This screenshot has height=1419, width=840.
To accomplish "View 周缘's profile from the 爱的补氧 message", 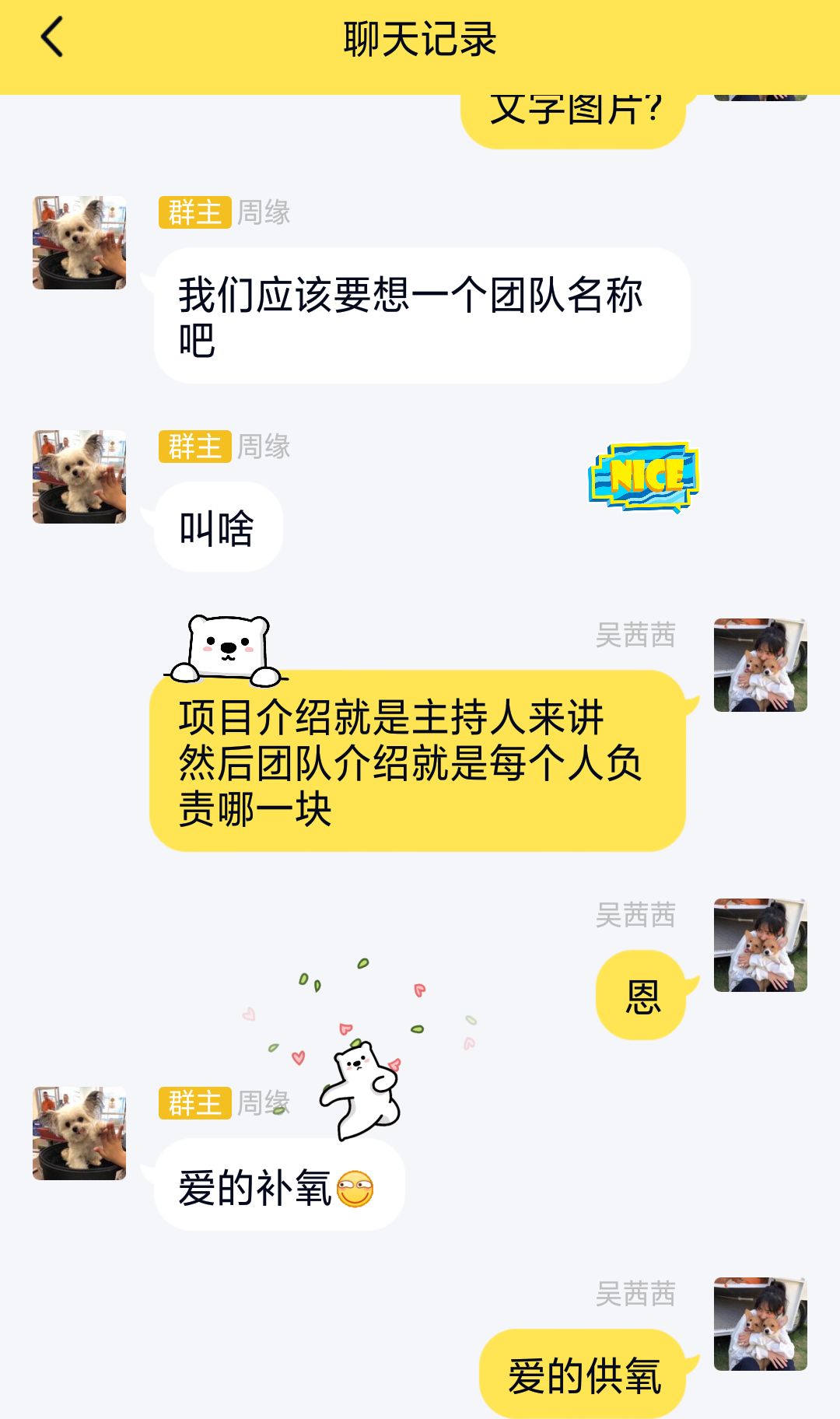I will coord(79,1133).
